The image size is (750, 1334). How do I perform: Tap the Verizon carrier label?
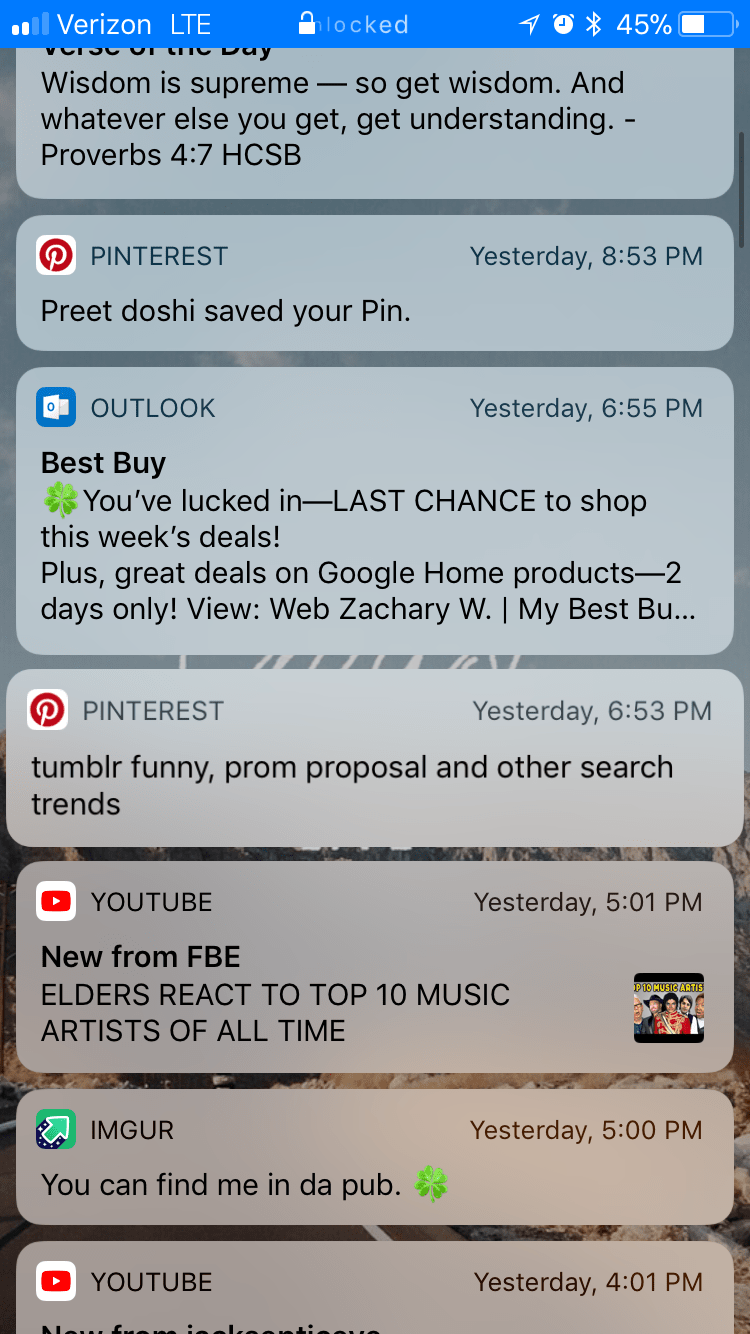(105, 25)
